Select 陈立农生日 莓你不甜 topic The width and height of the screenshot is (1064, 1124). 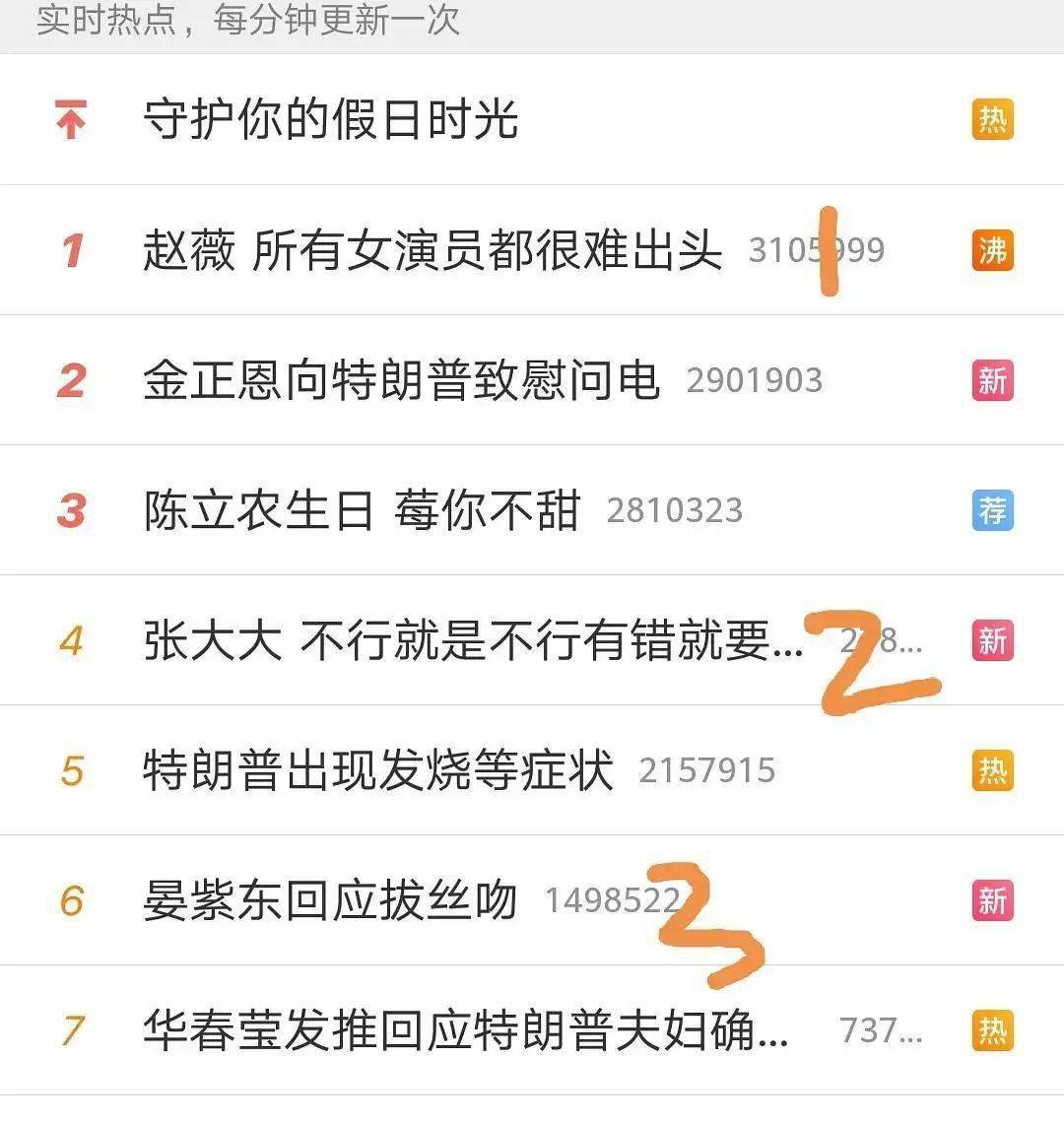click(x=362, y=511)
